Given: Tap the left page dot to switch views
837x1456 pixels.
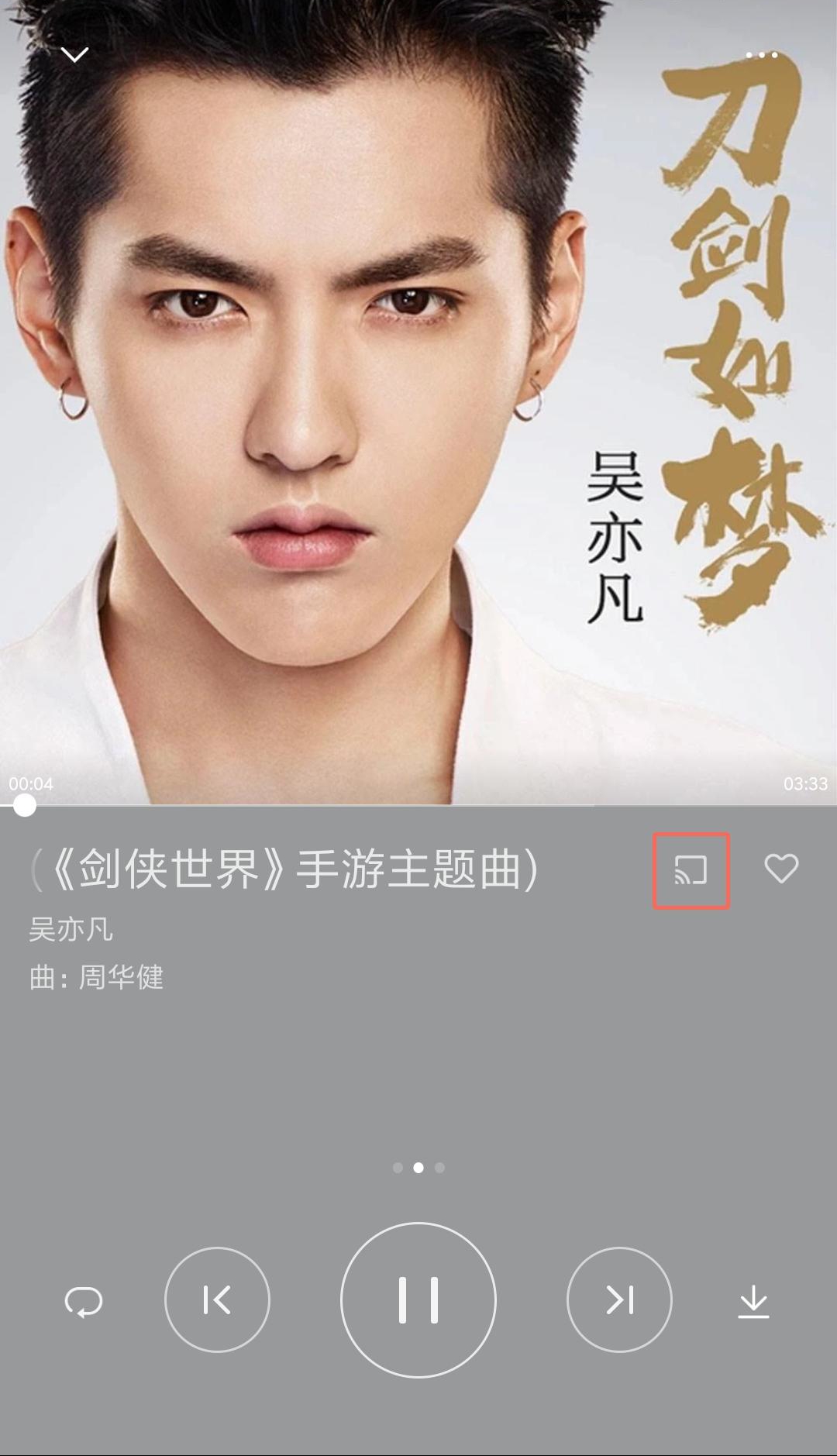Looking at the screenshot, I should coord(398,1166).
